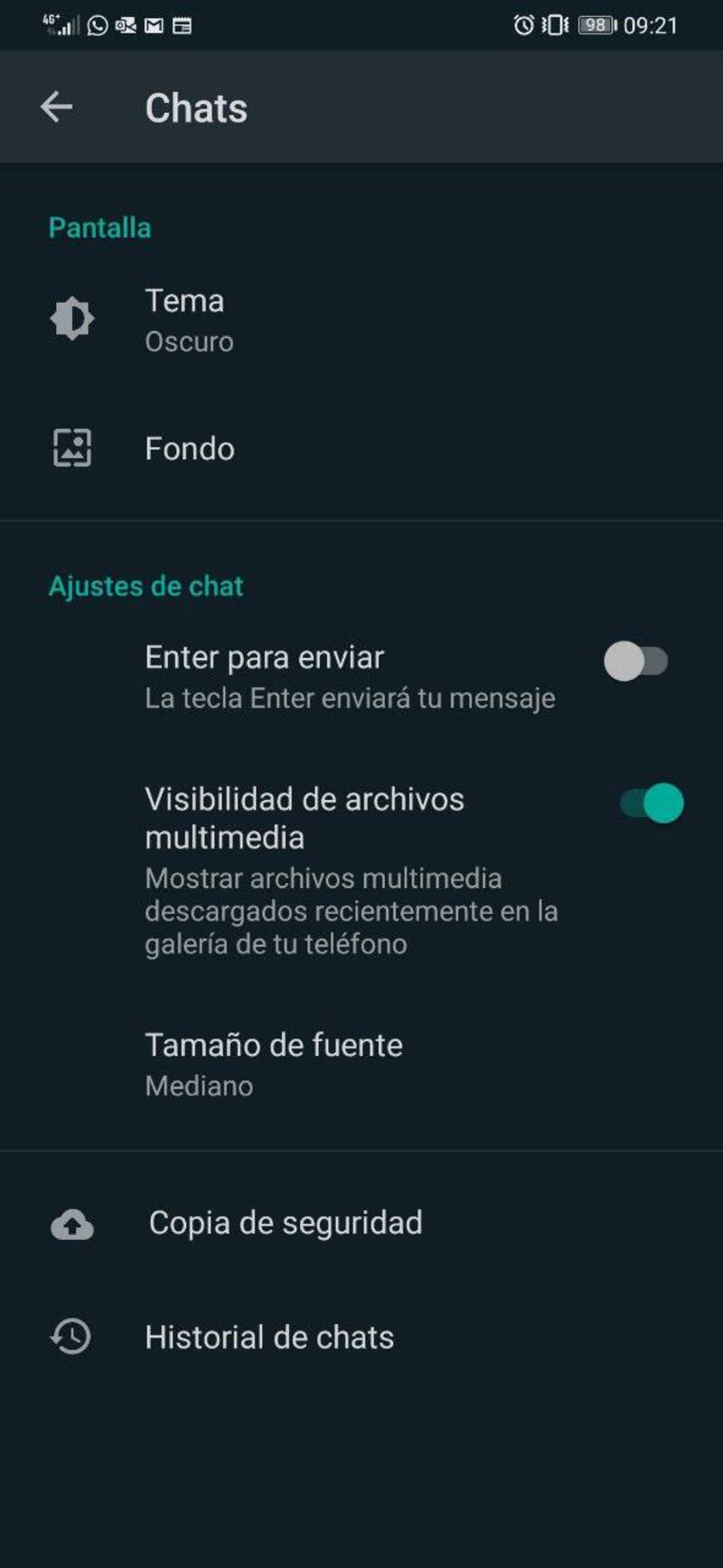Open Copia de seguridad
This screenshot has width=723, height=1568.
[285, 1223]
